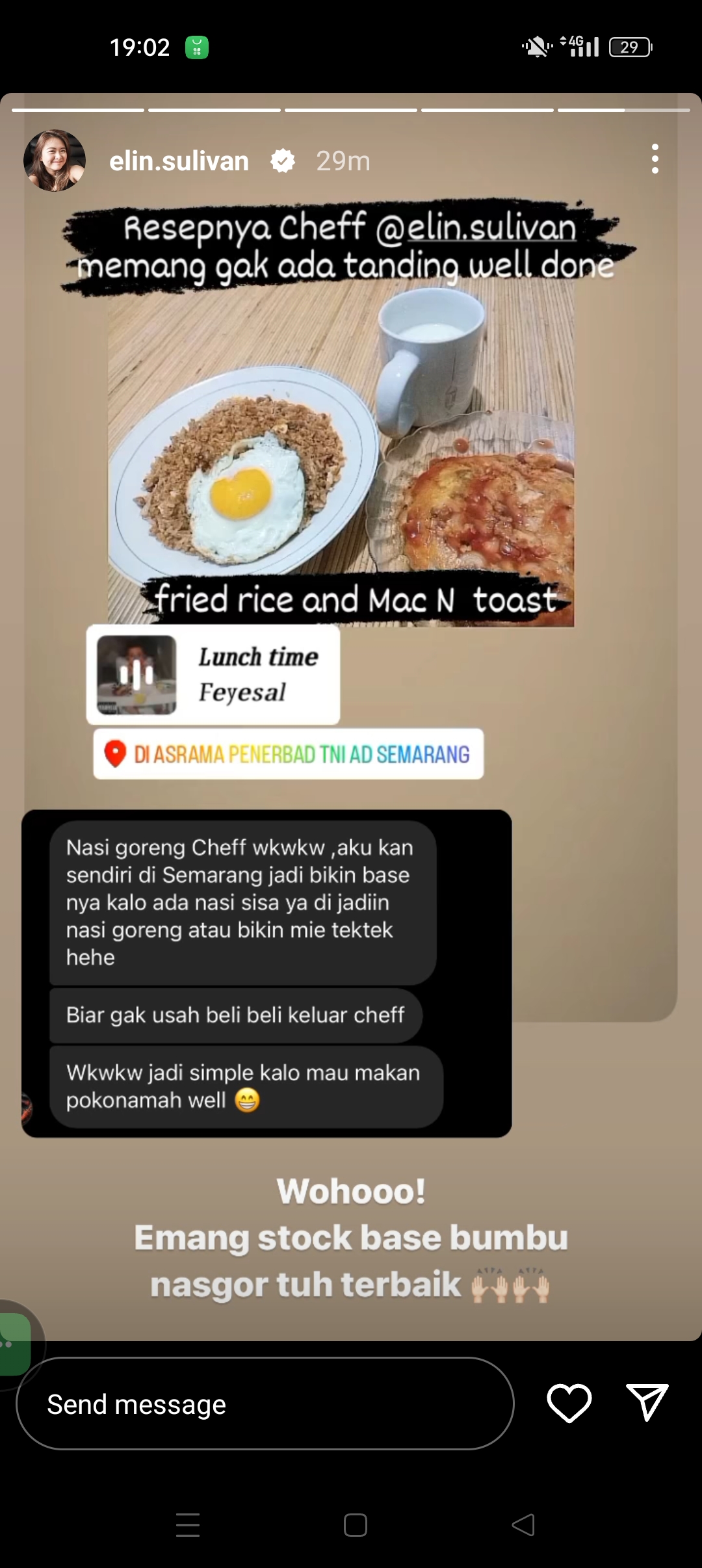Open elin.sulivan's profile picture
The width and height of the screenshot is (702, 1568).
pos(55,161)
